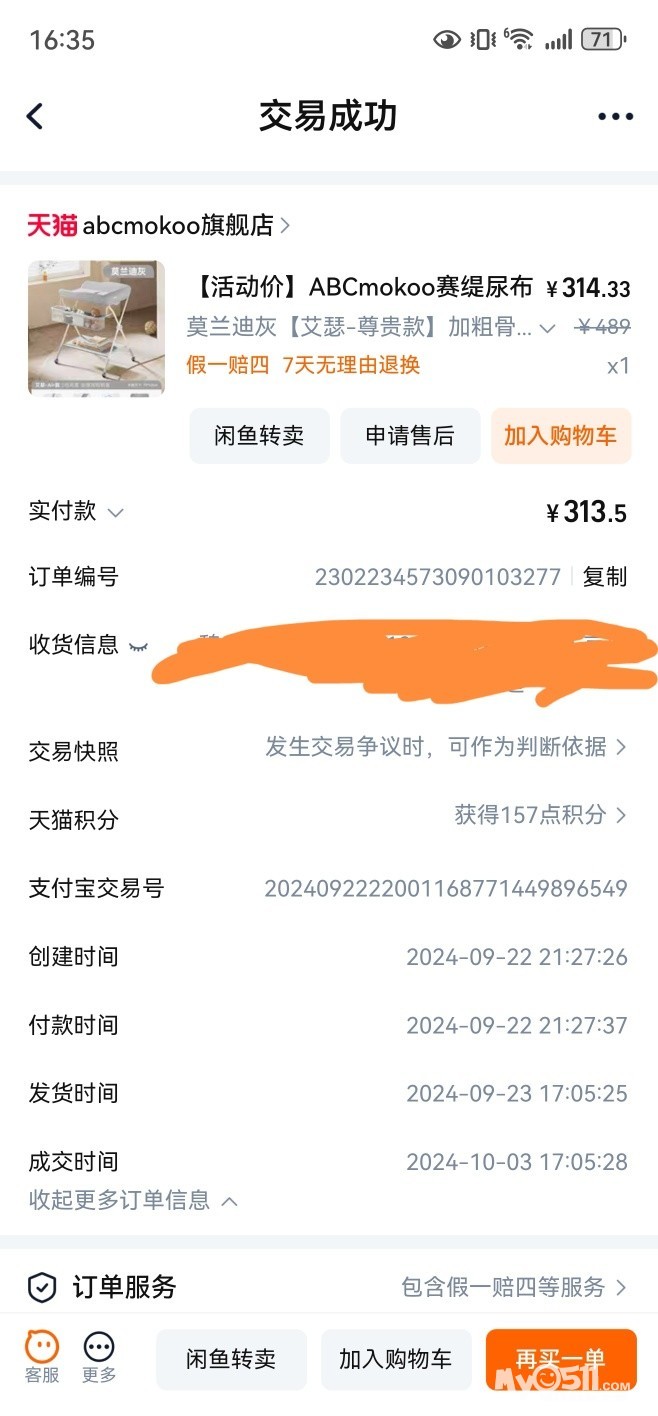The height and width of the screenshot is (1416, 658).
Task: Reveal hidden 收货信息 with the eye icon
Action: [x=137, y=646]
